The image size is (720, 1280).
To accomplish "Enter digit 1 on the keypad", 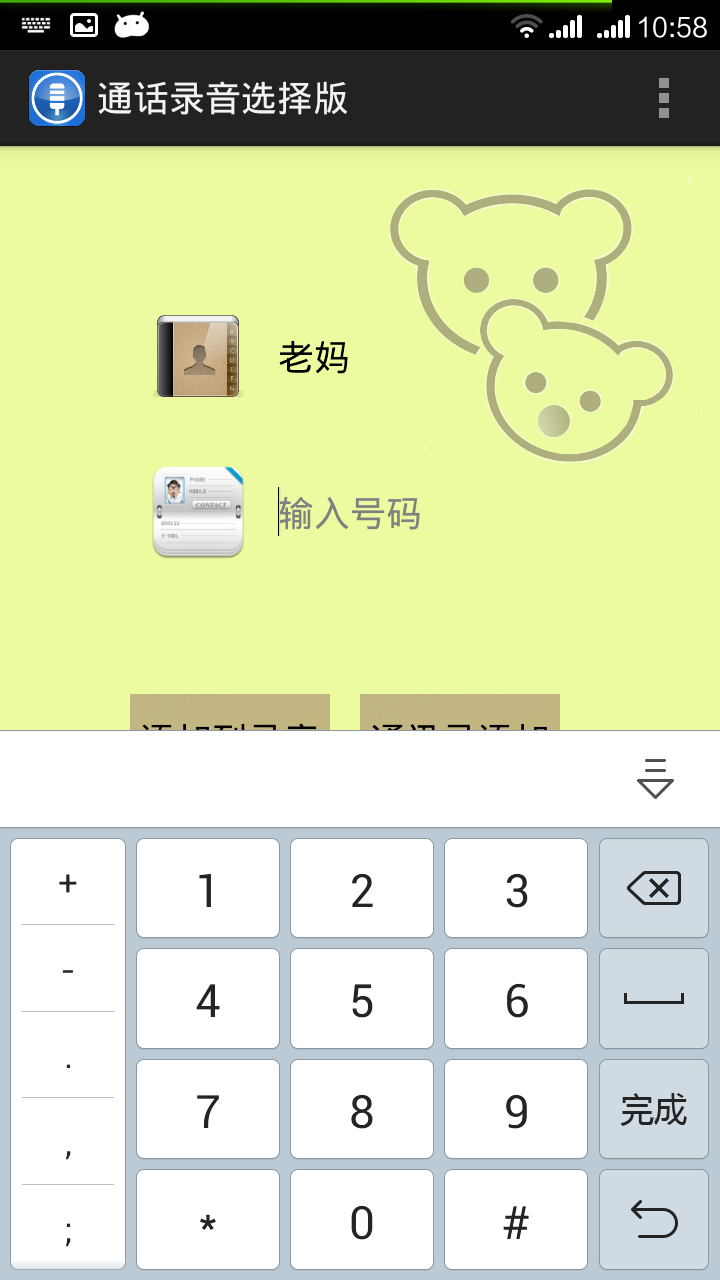I will tap(207, 889).
